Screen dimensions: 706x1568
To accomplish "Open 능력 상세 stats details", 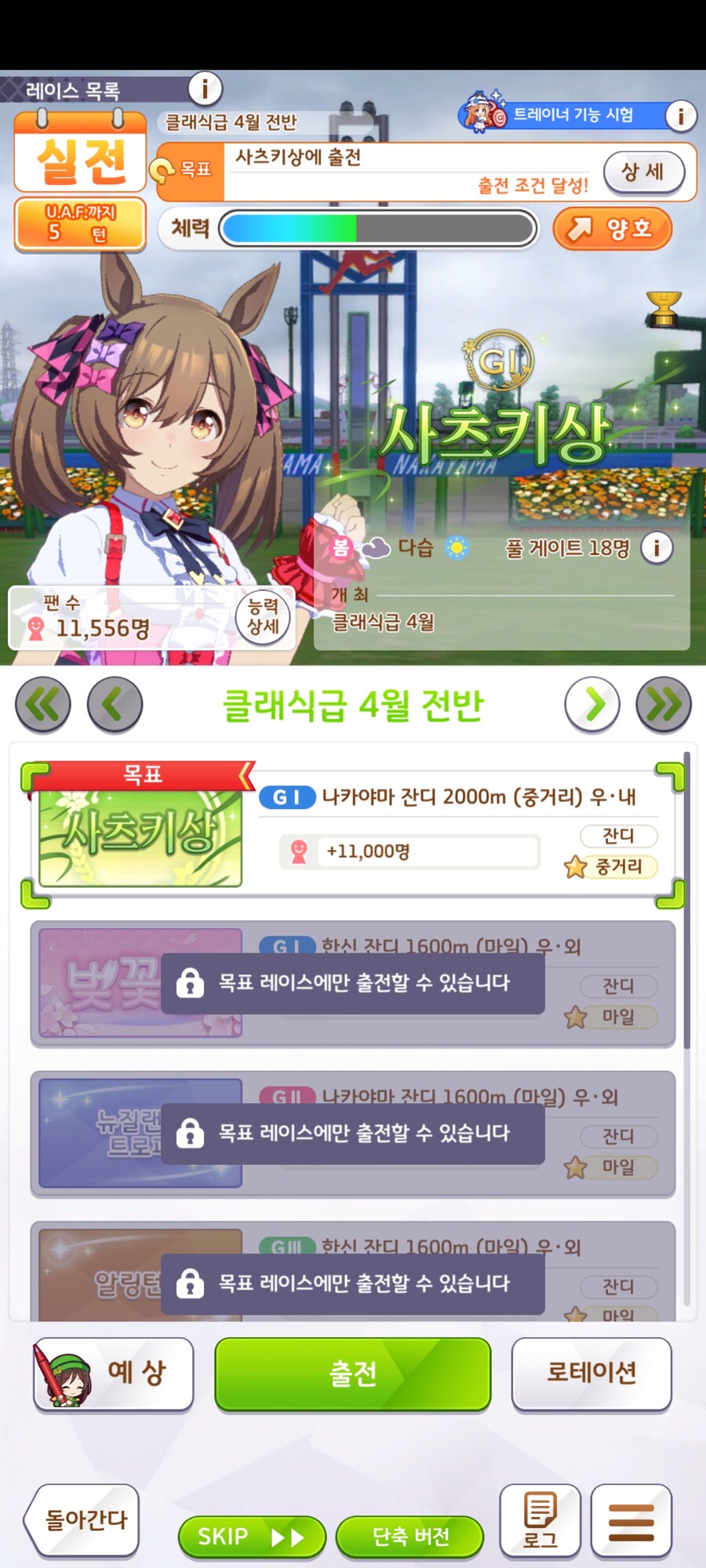I will click(263, 616).
